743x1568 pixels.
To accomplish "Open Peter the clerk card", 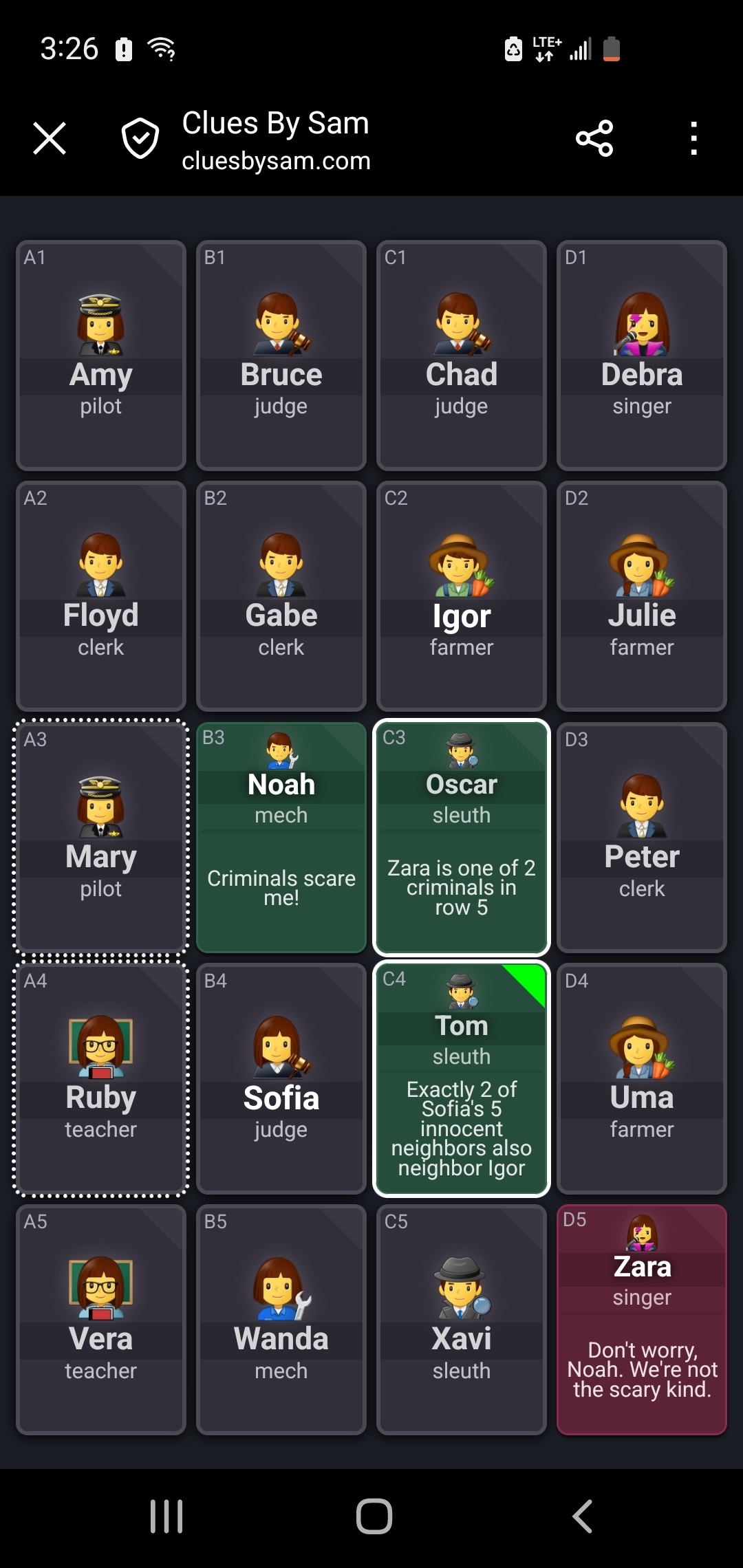I will click(x=642, y=837).
